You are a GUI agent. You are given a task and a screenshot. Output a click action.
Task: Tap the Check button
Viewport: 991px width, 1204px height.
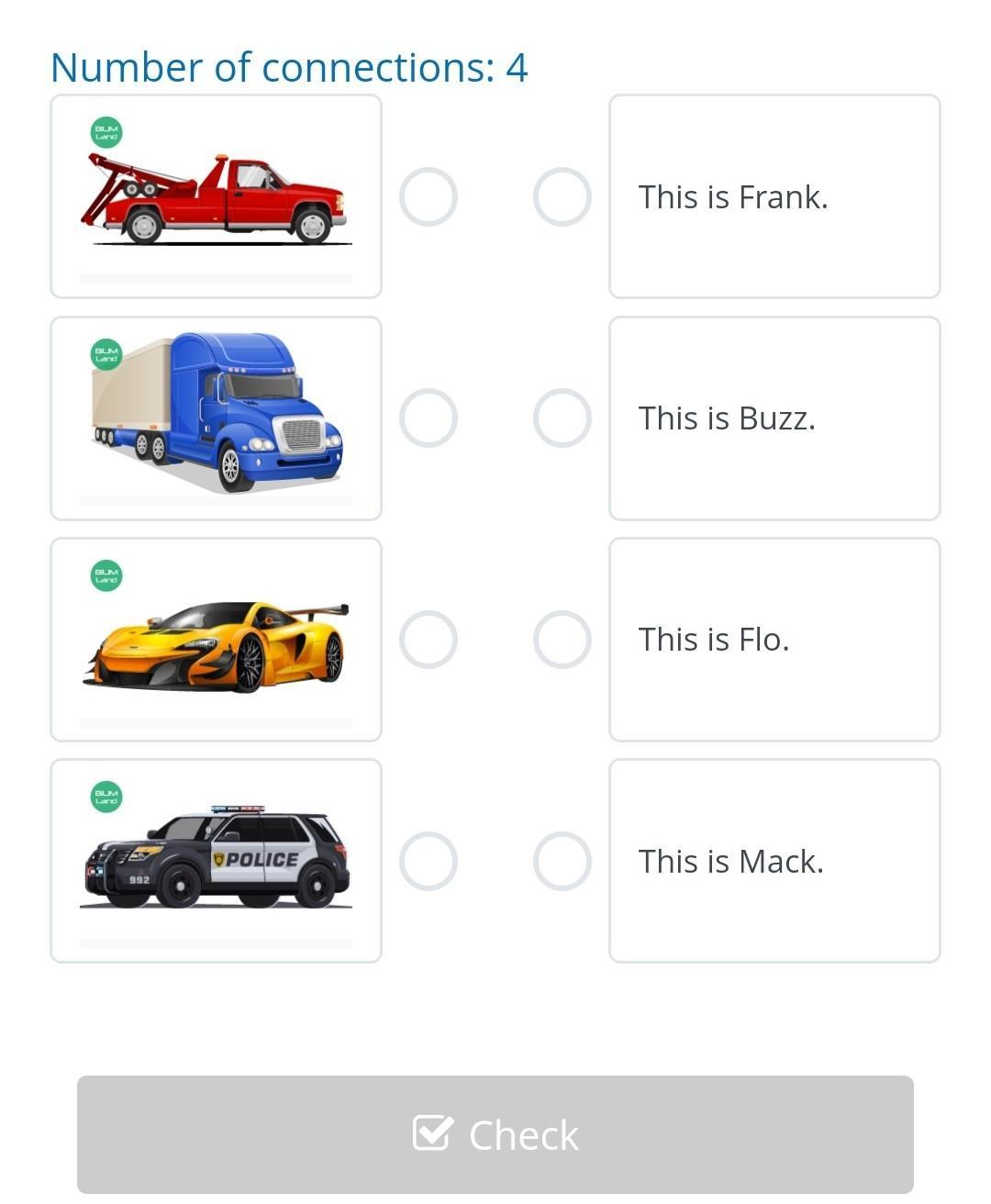[x=495, y=1134]
